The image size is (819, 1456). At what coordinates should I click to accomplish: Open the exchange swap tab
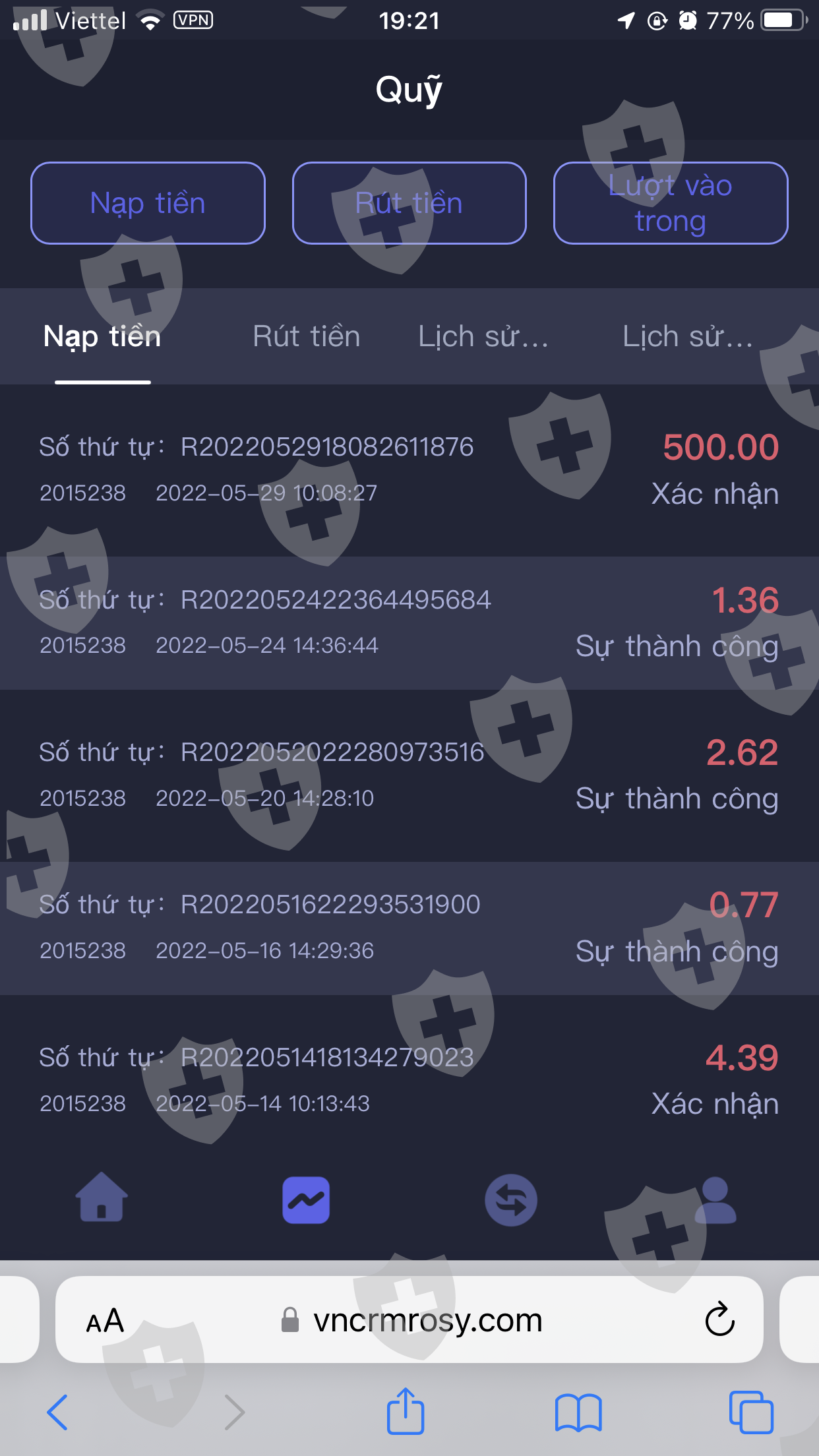pos(511,1199)
